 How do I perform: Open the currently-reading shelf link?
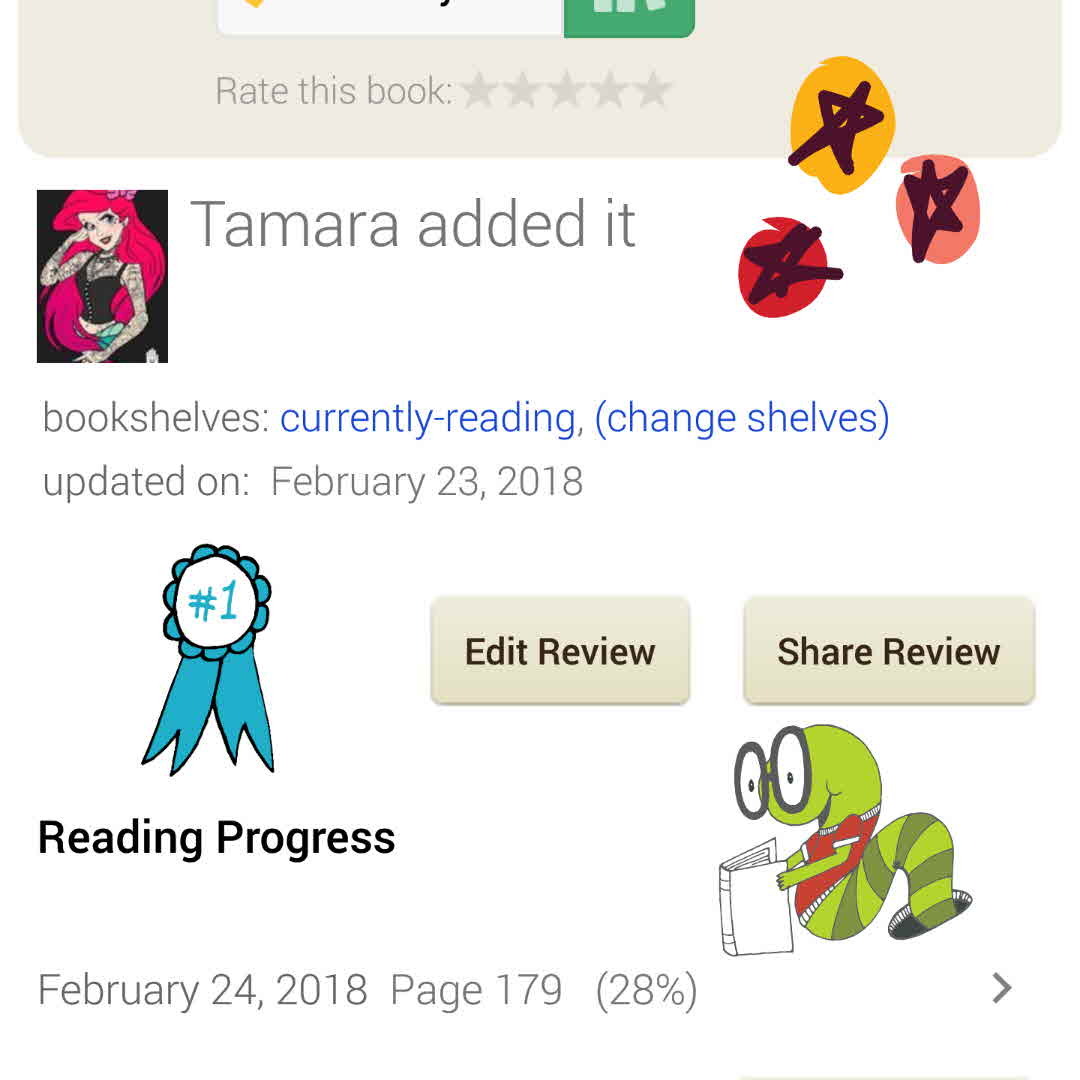click(x=427, y=417)
